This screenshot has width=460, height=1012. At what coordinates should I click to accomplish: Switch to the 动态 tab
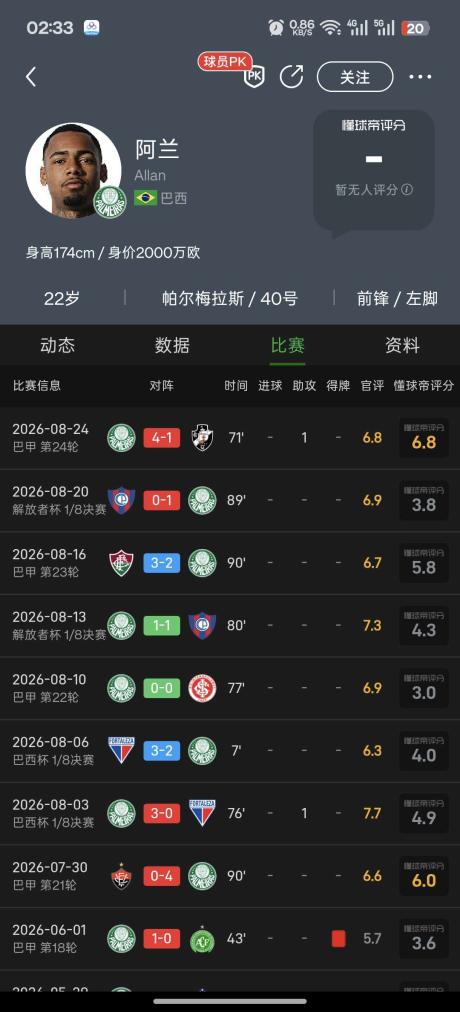point(57,345)
